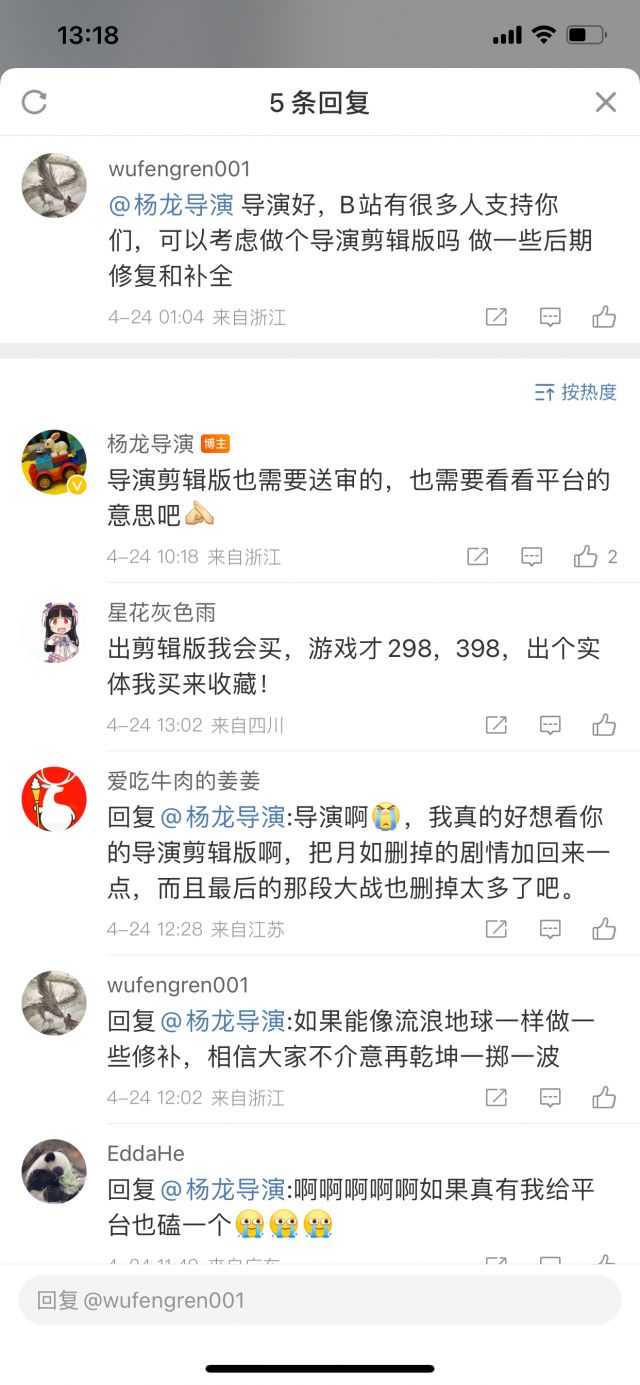Open 爱吃牛肉的姜姜's profile avatar
640x1385 pixels.
(x=54, y=800)
